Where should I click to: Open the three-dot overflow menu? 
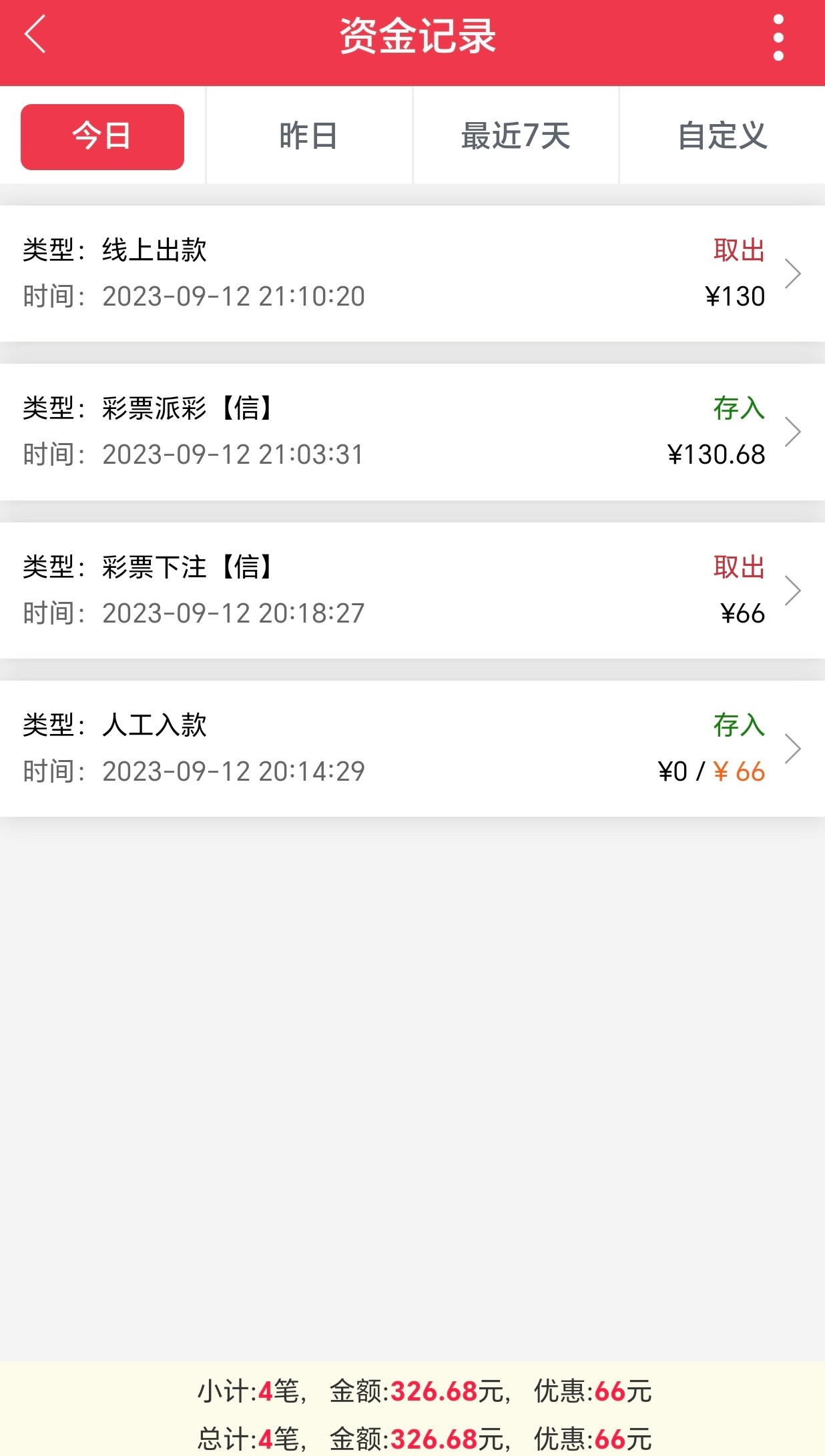click(x=778, y=37)
